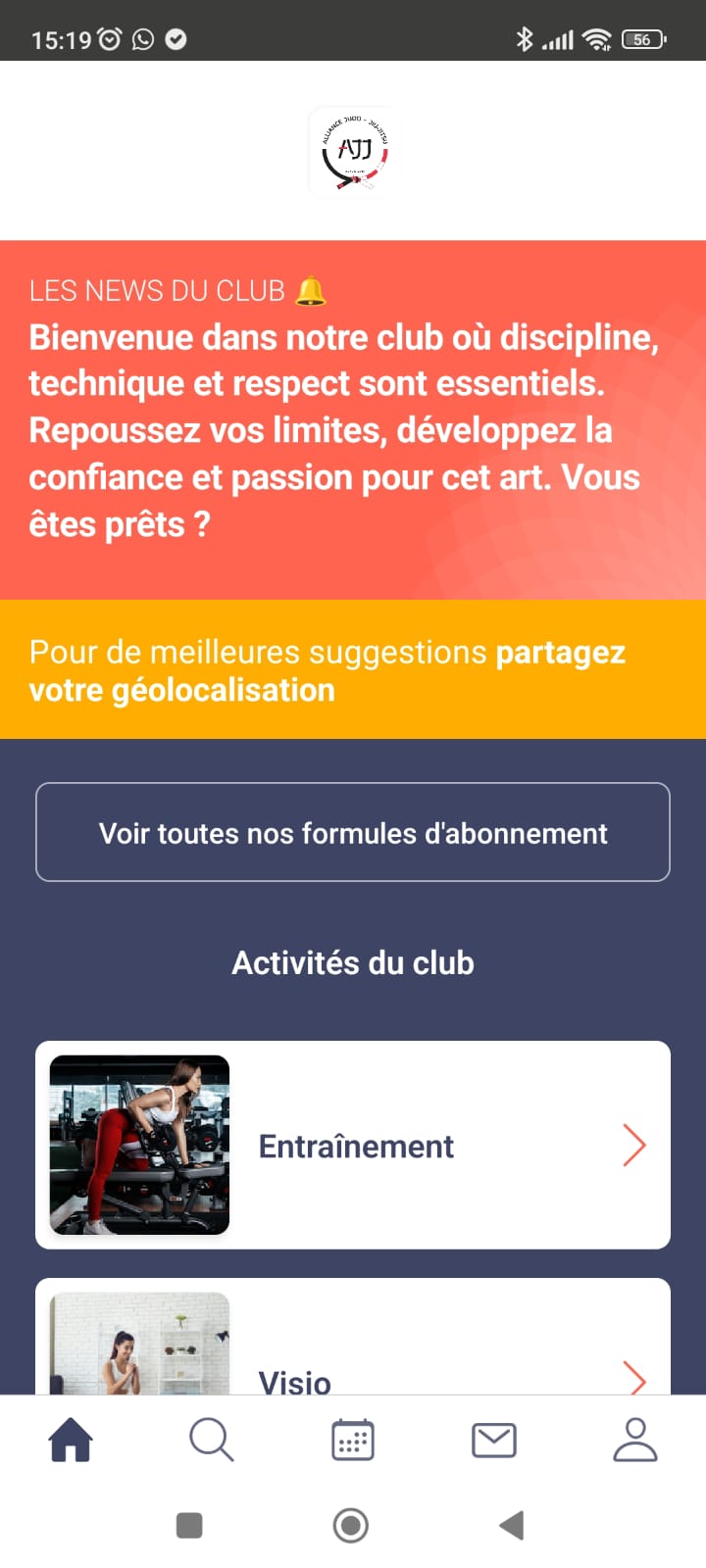Tap the Entraînement workout photo thumbnail
This screenshot has height=1568, width=706.
click(x=138, y=1145)
